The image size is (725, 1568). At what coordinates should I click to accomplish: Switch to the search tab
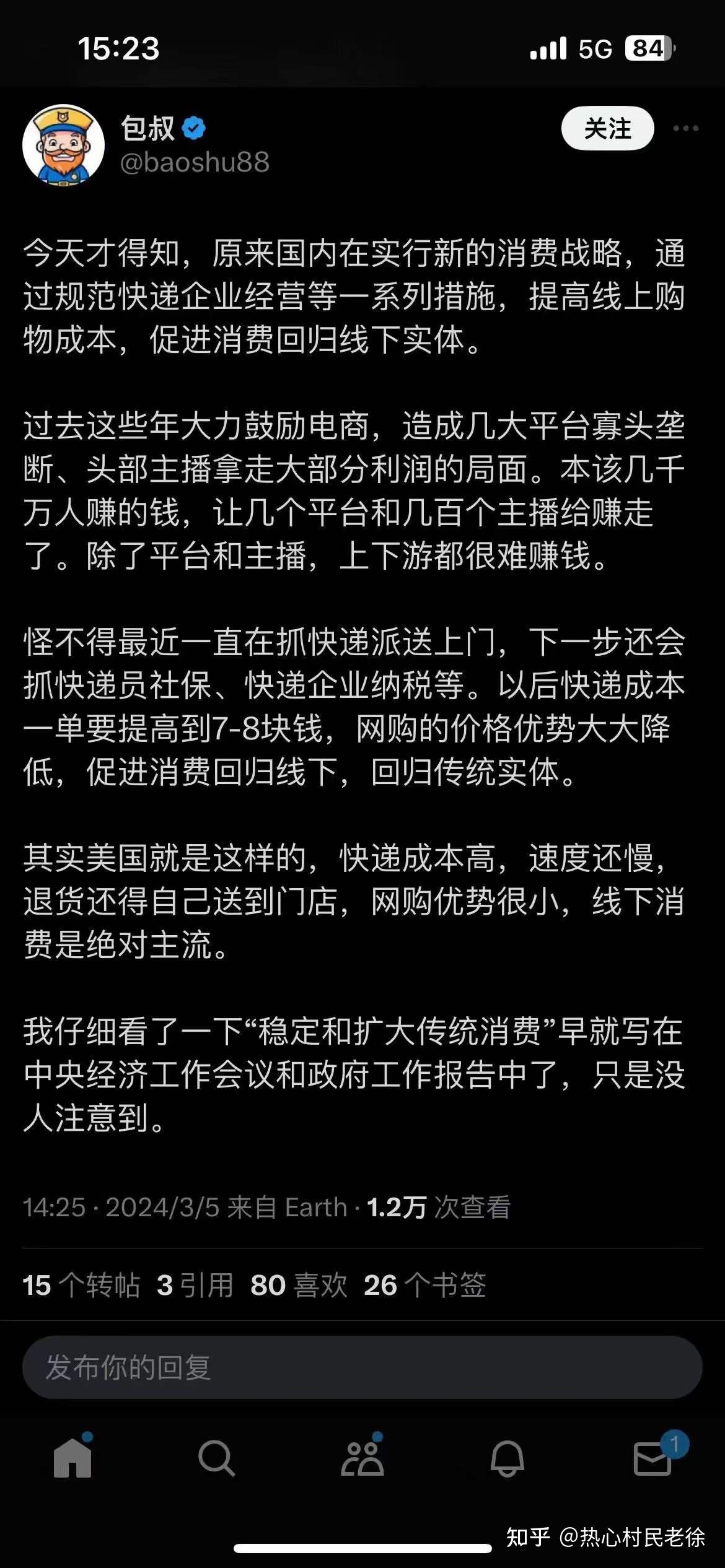(x=216, y=1458)
